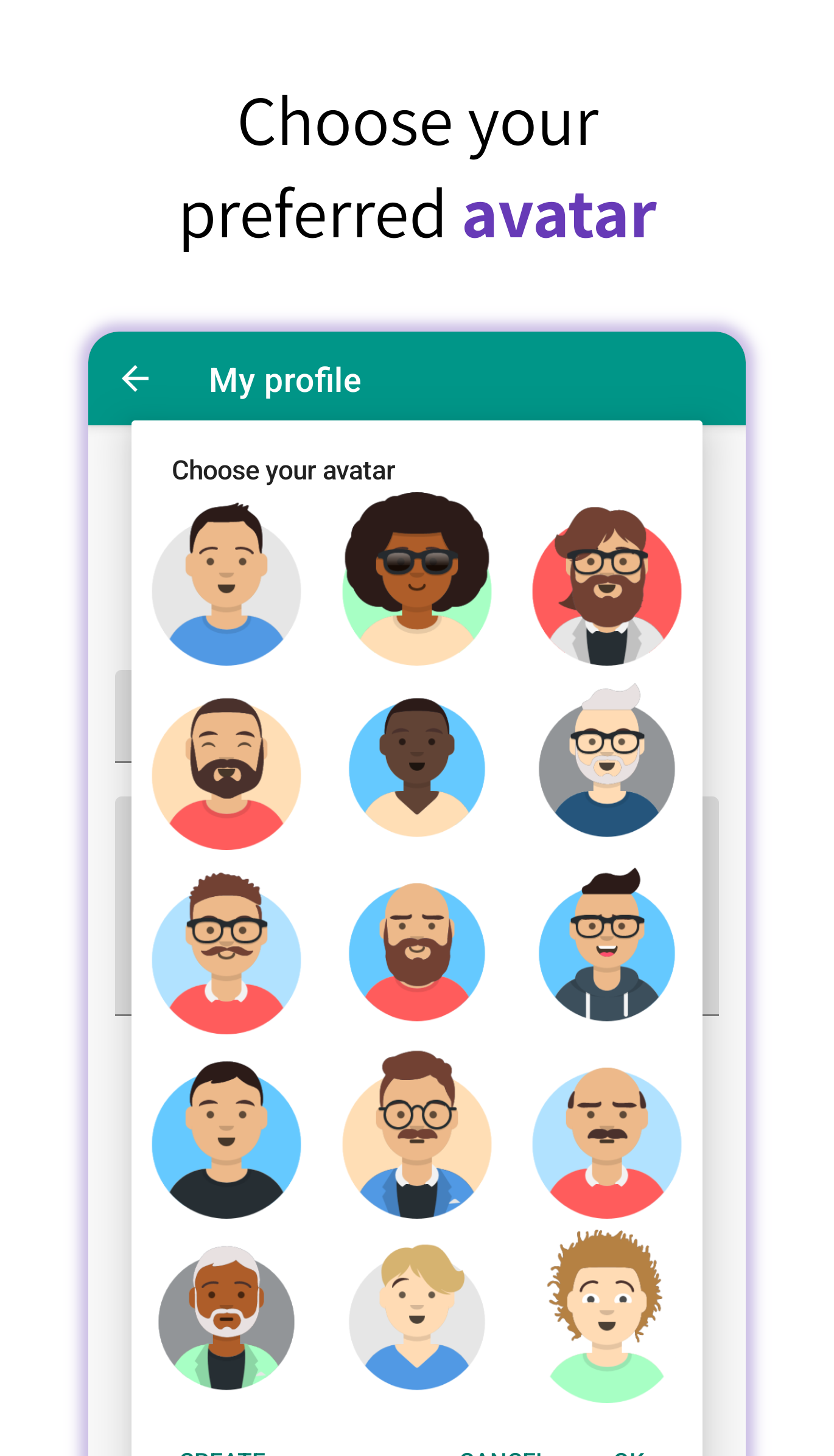Choose the bald man with red sweater avatar
Image resolution: width=834 pixels, height=1456 pixels.
pyautogui.click(x=416, y=955)
